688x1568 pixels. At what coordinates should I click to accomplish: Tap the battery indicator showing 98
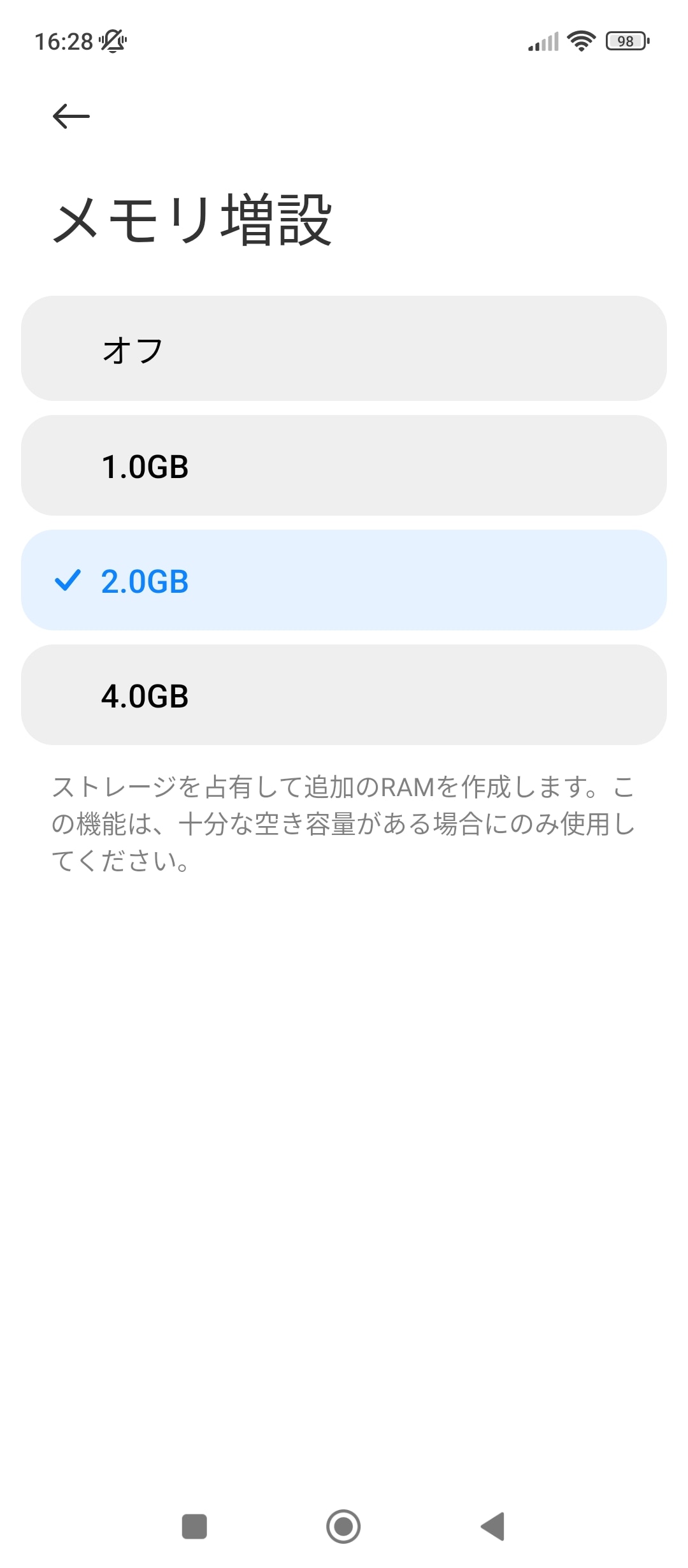point(626,41)
